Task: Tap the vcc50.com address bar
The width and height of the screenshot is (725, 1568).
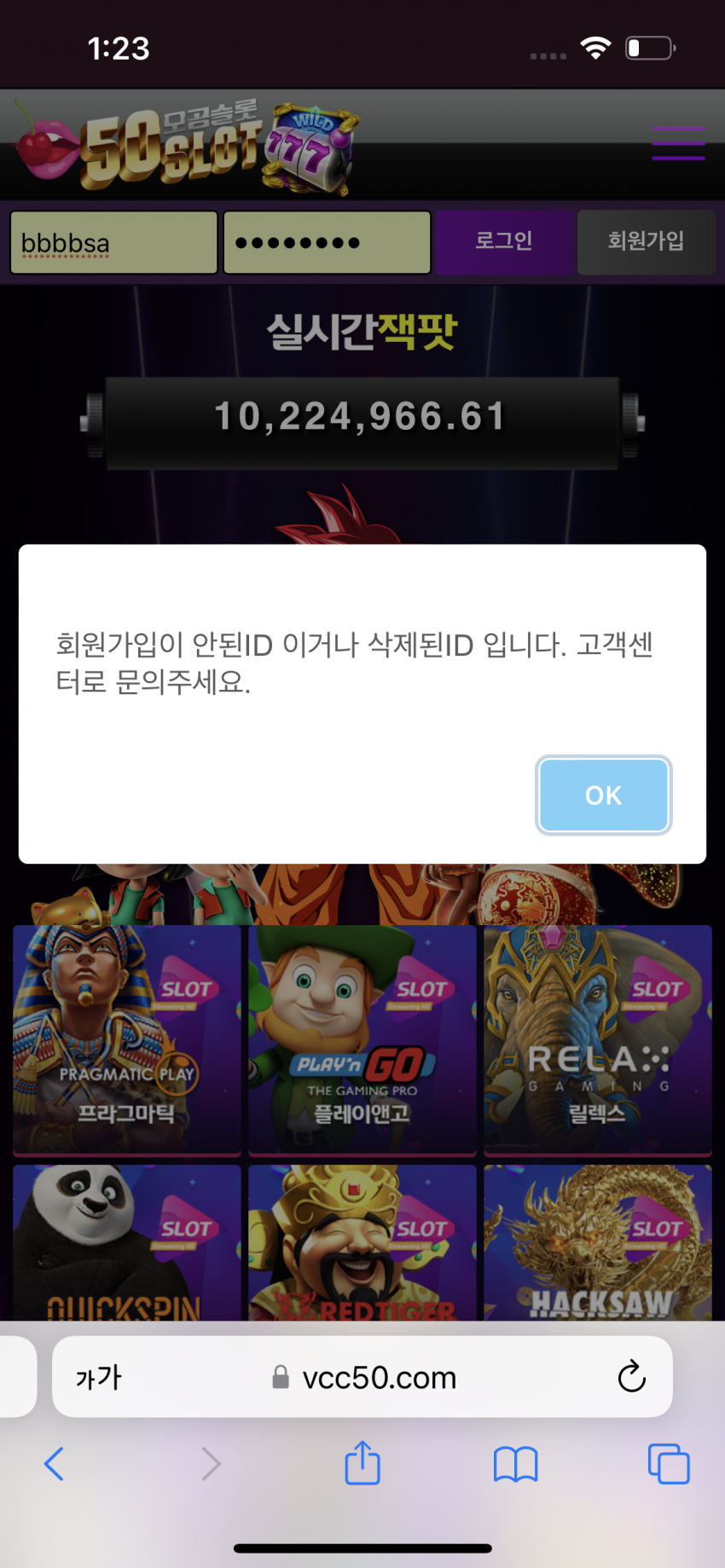Action: [x=362, y=1377]
